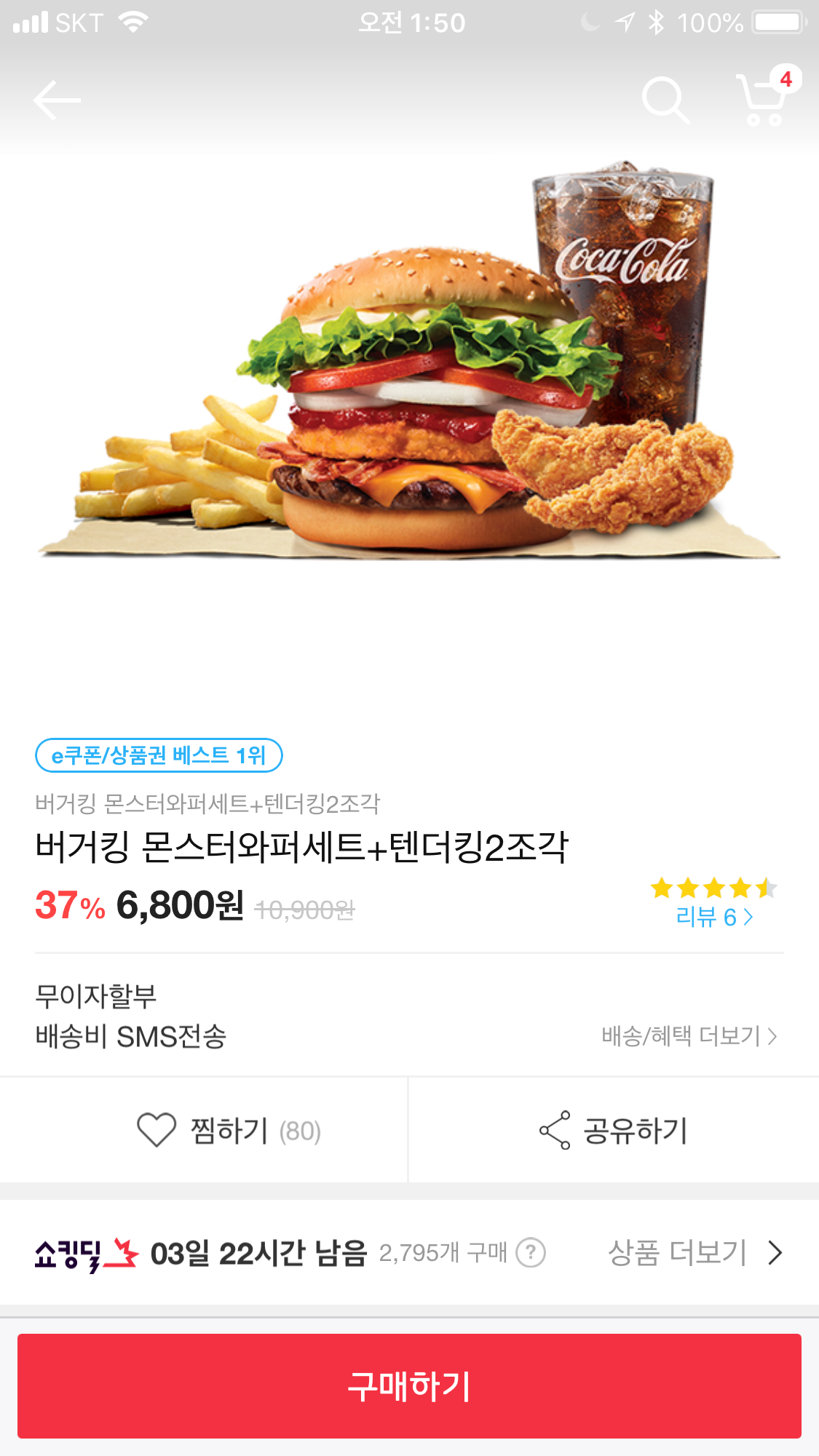Tap the e쿠폰/상품권 베스트 1위 badge
The width and height of the screenshot is (819, 1456).
(x=159, y=755)
